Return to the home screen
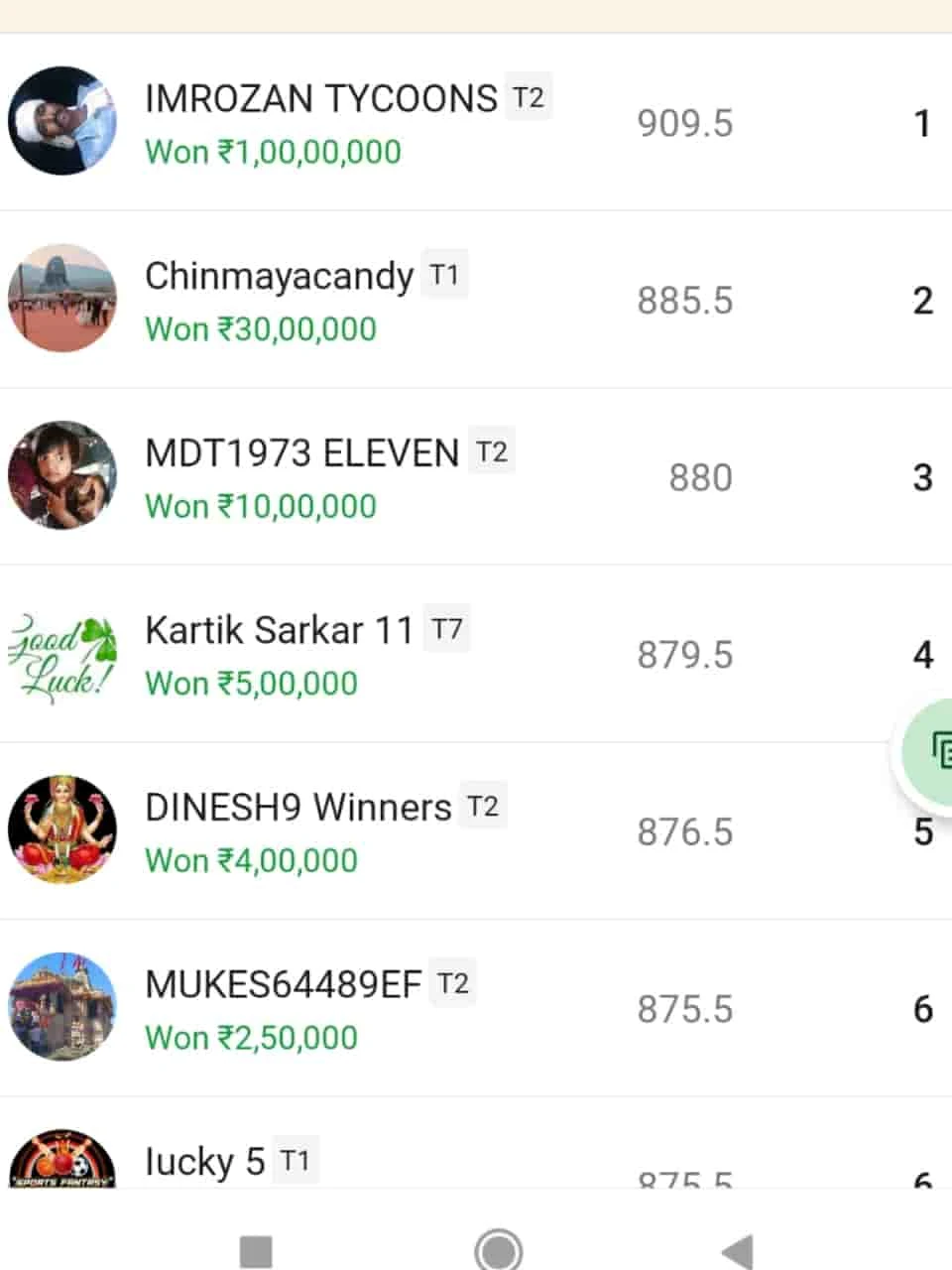 pos(498,1250)
